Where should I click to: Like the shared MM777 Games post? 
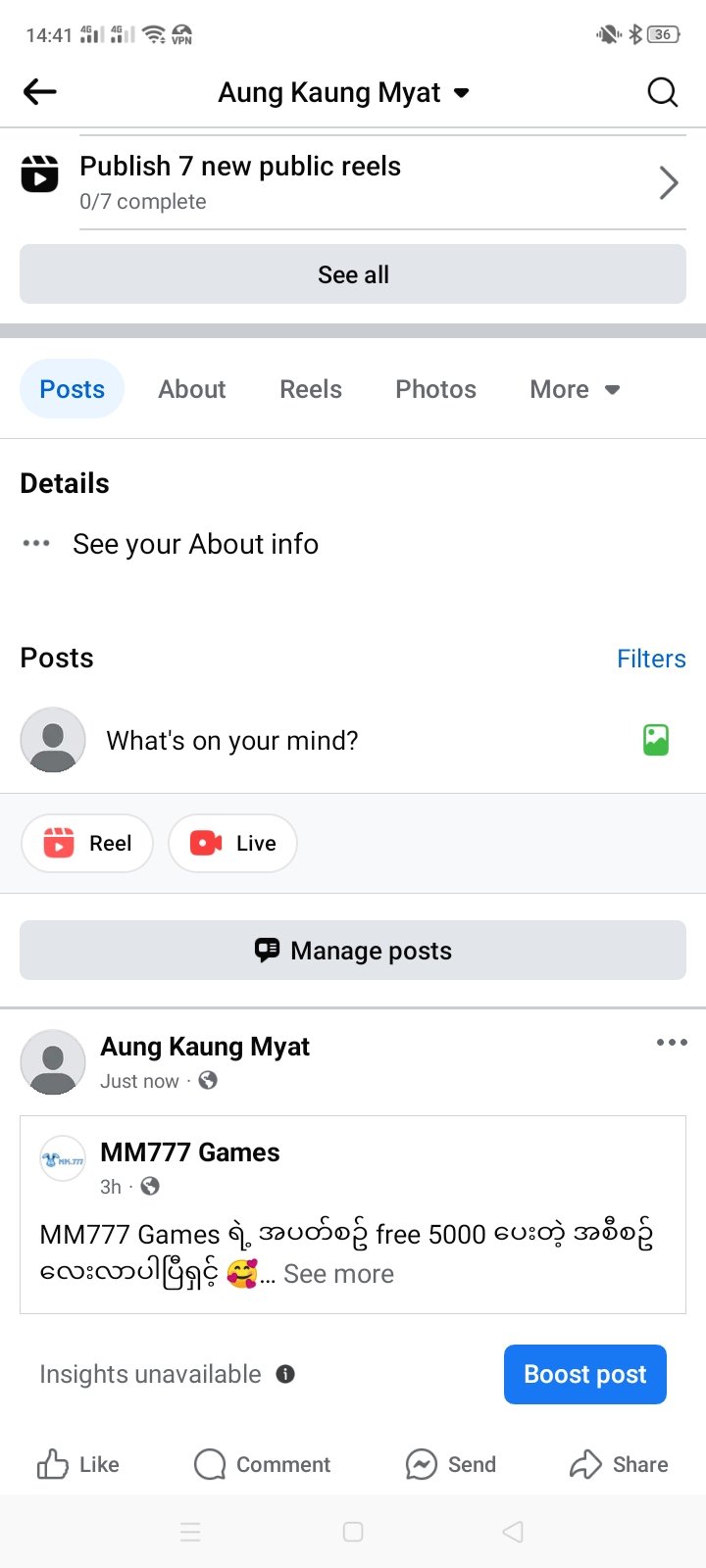pos(78,1464)
